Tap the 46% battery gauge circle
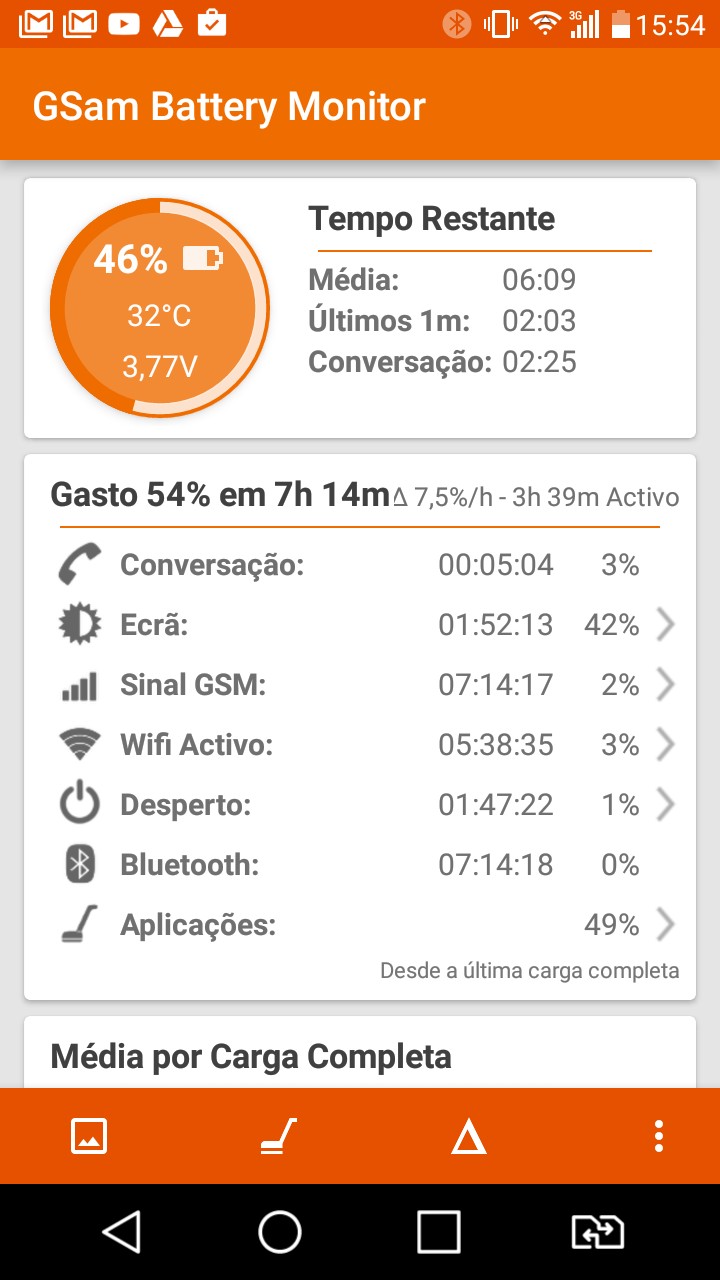The height and width of the screenshot is (1280, 720). coord(160,308)
